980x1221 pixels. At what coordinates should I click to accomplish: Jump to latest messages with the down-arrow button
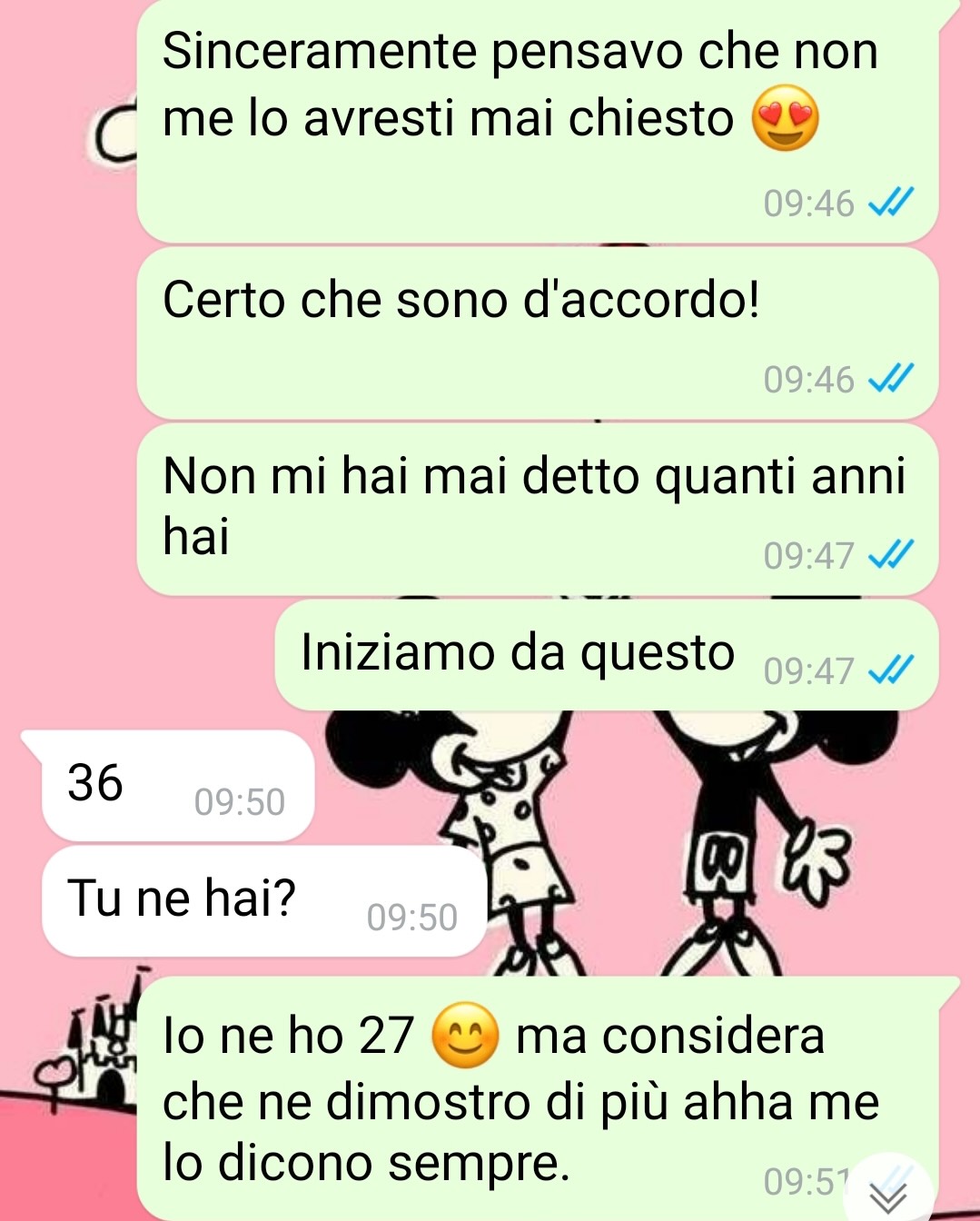pyautogui.click(x=887, y=1197)
